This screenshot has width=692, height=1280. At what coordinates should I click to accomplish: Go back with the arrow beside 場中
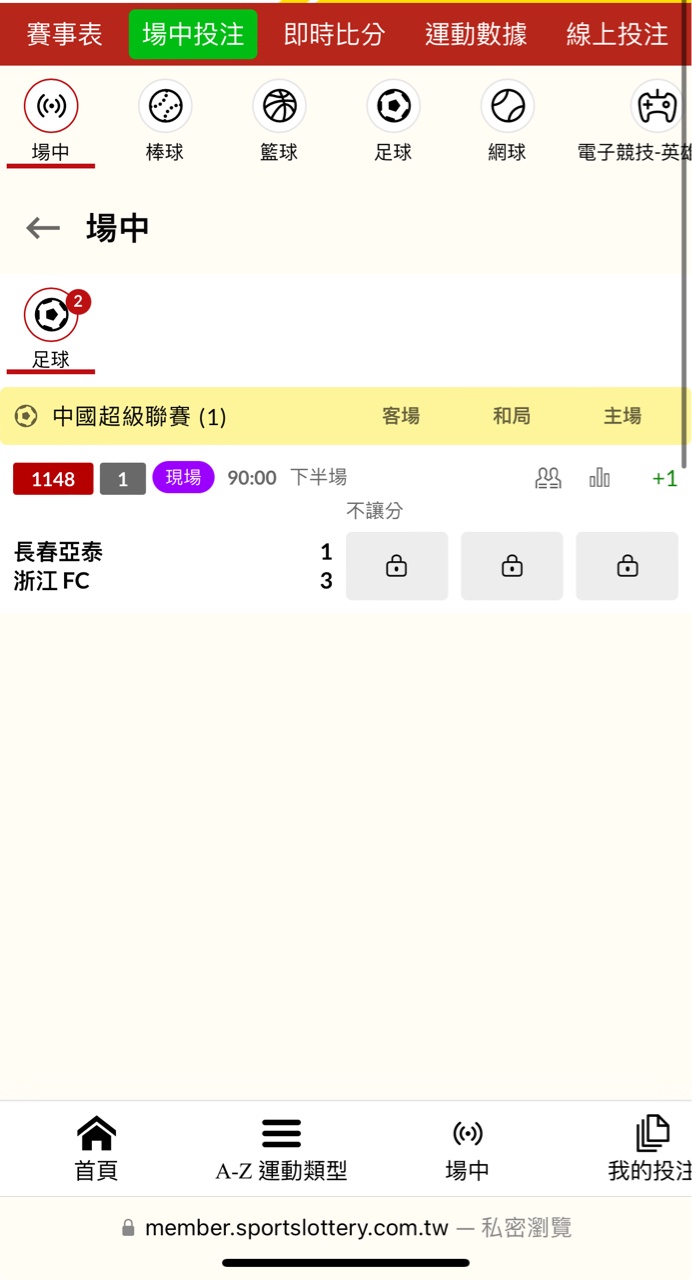43,228
